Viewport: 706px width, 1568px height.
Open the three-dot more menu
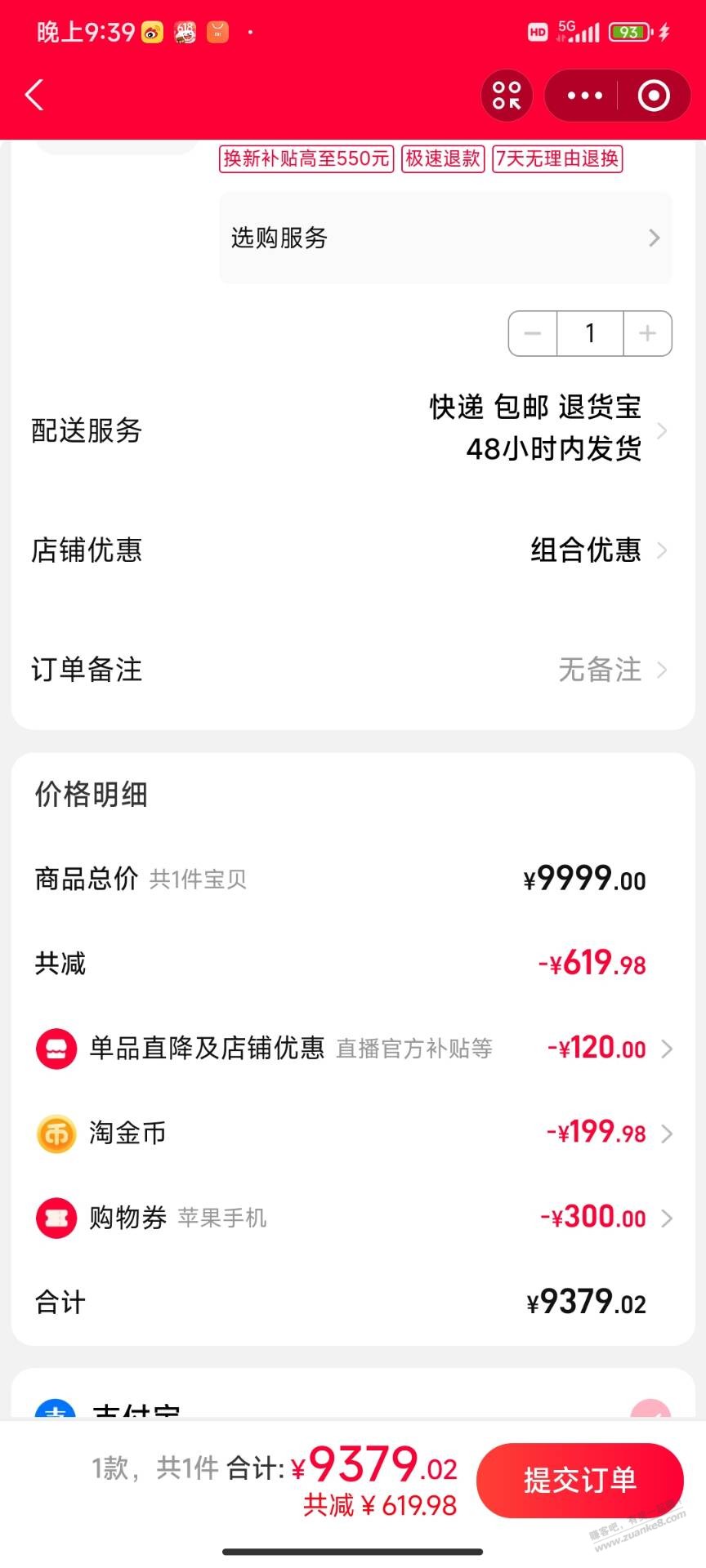click(x=584, y=96)
